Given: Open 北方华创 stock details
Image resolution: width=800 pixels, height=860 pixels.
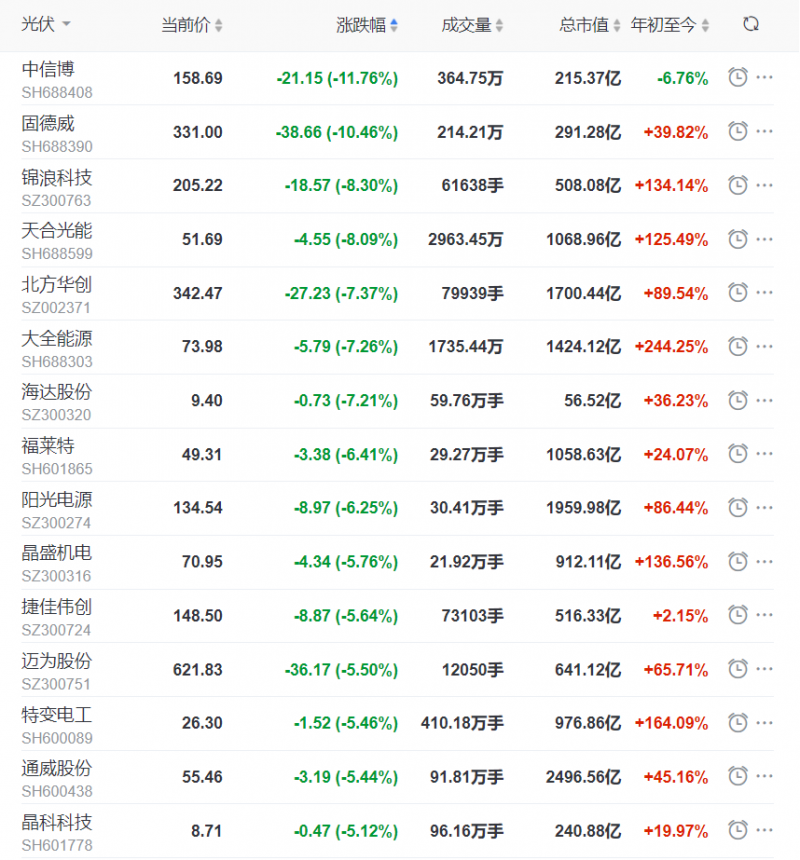Looking at the screenshot, I should [56, 284].
